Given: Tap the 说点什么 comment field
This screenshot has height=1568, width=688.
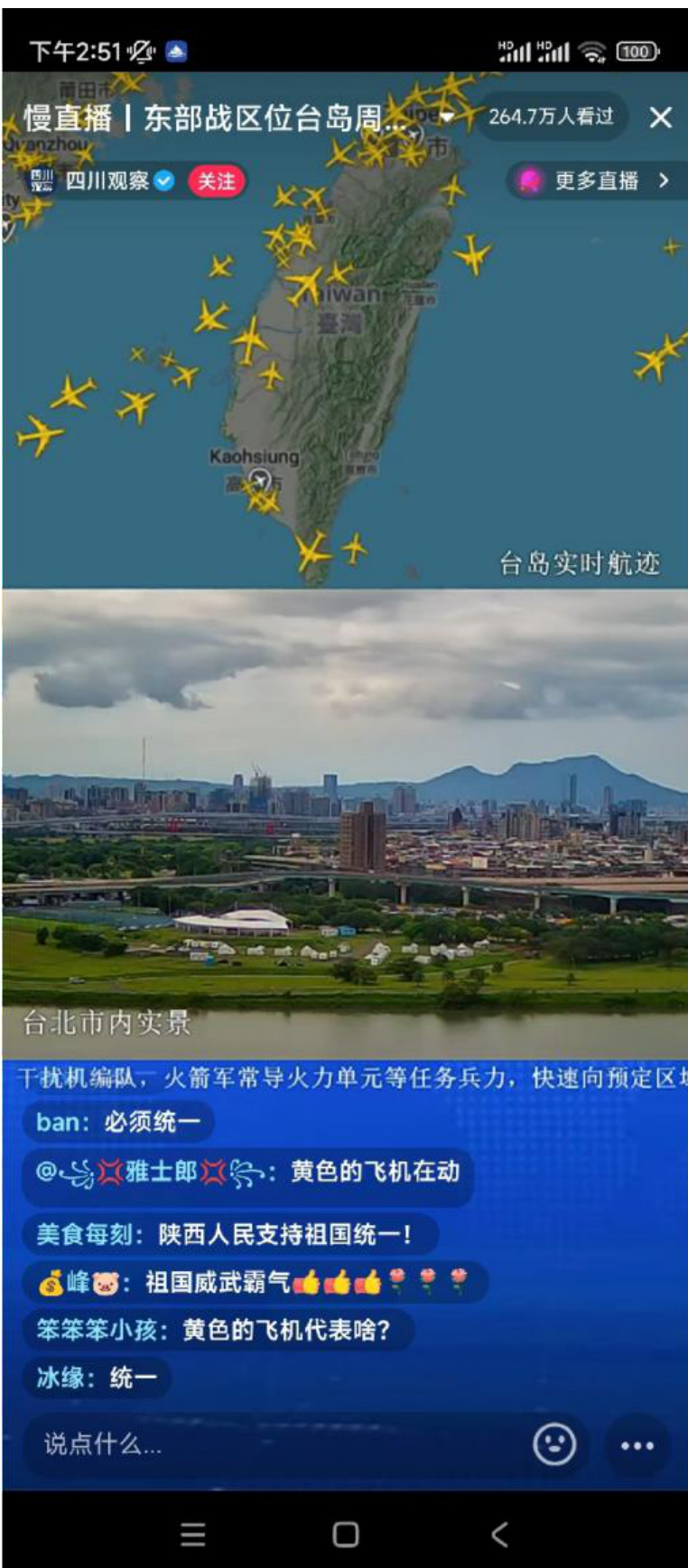Looking at the screenshot, I should [271, 1444].
